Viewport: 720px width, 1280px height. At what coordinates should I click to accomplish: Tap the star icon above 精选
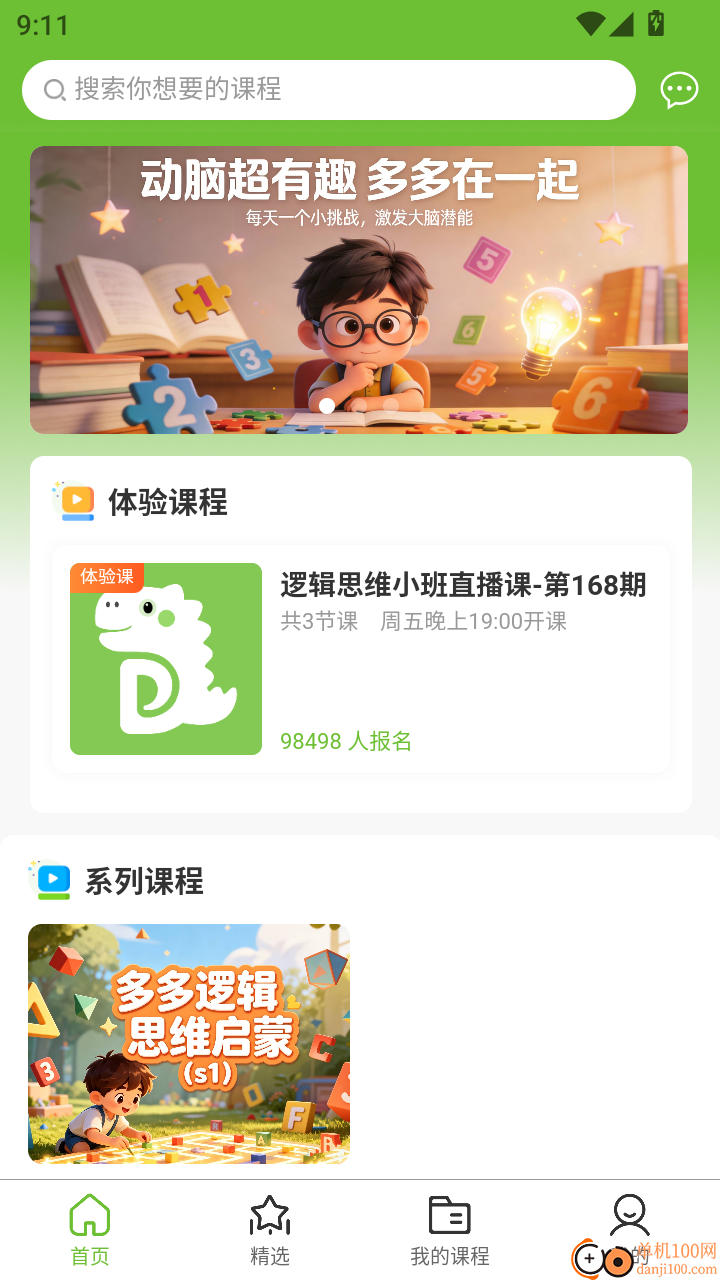[269, 1213]
